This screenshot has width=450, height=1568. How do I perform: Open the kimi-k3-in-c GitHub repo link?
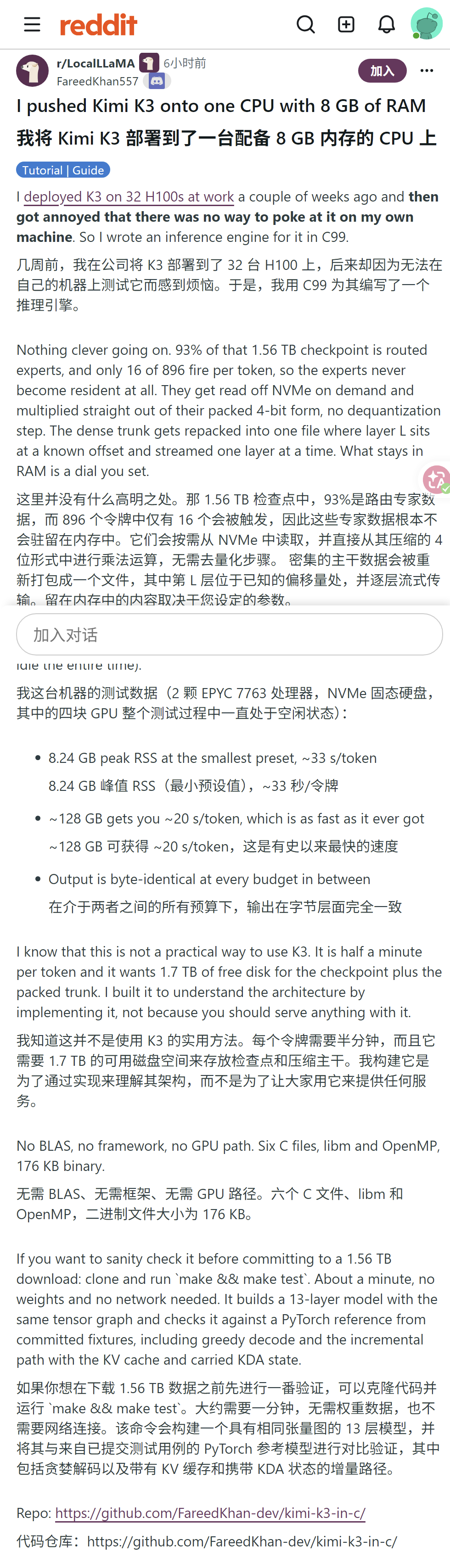coord(210,1512)
